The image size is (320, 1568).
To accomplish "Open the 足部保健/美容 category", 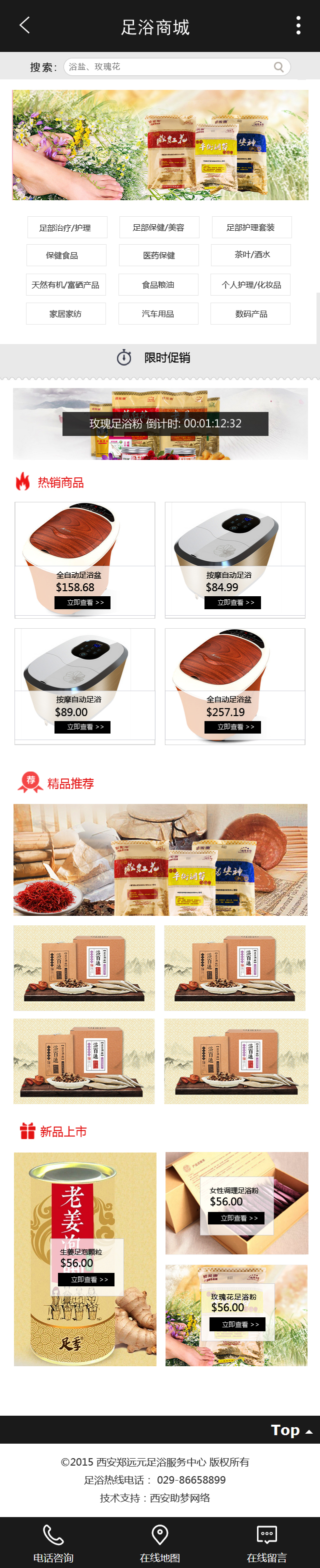I will (158, 228).
